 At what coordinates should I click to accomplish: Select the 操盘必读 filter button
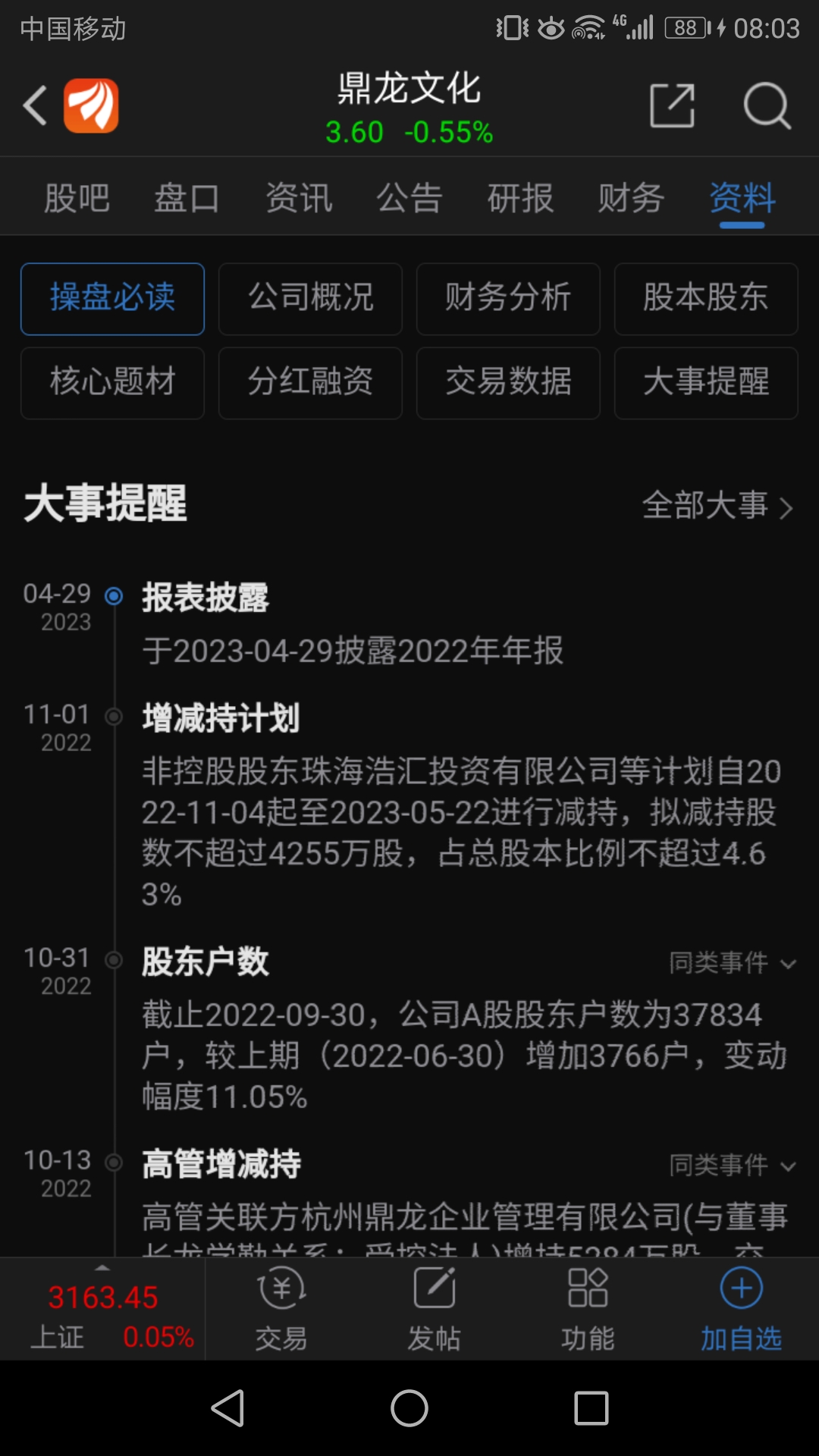[112, 299]
